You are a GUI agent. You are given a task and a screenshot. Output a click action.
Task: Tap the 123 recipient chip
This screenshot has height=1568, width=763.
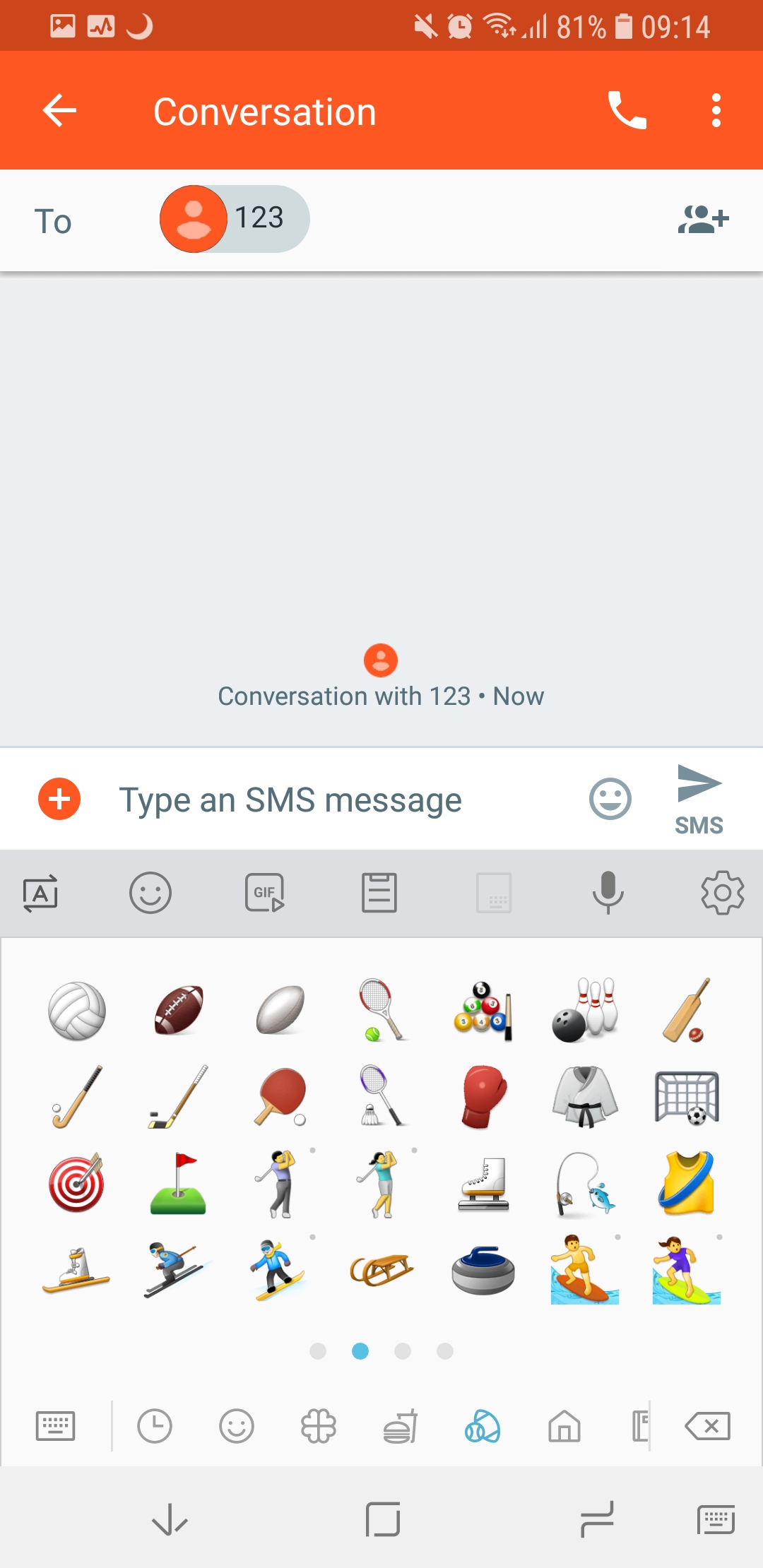235,219
